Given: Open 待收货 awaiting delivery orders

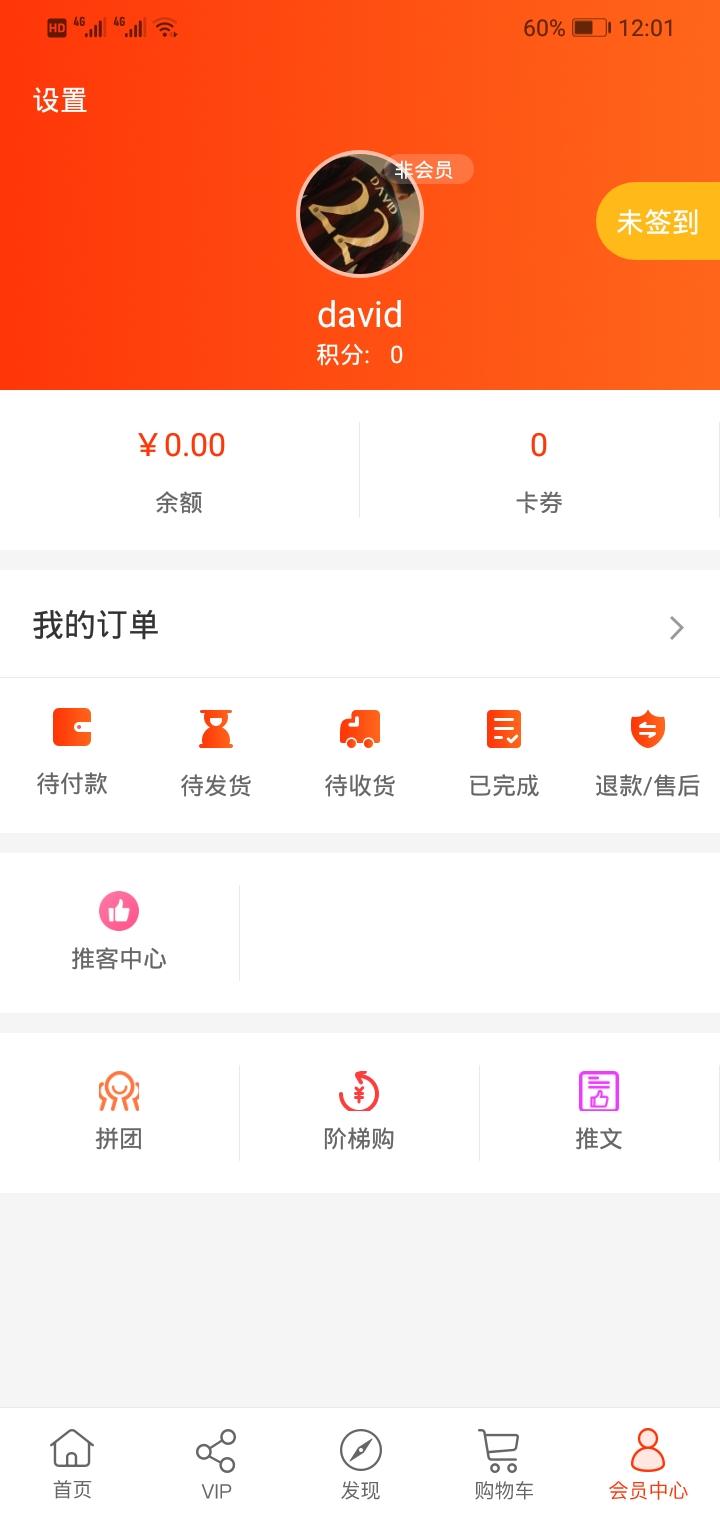Looking at the screenshot, I should (360, 750).
